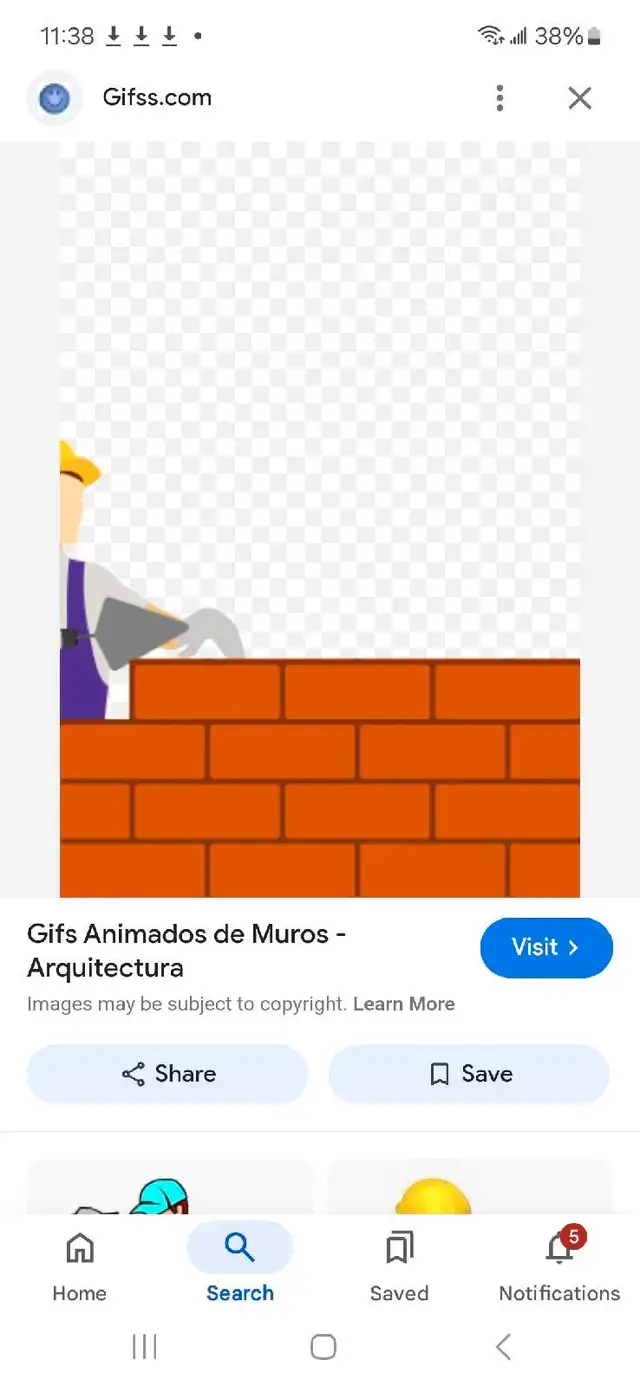Open related image with blue cap worker

[170, 1188]
